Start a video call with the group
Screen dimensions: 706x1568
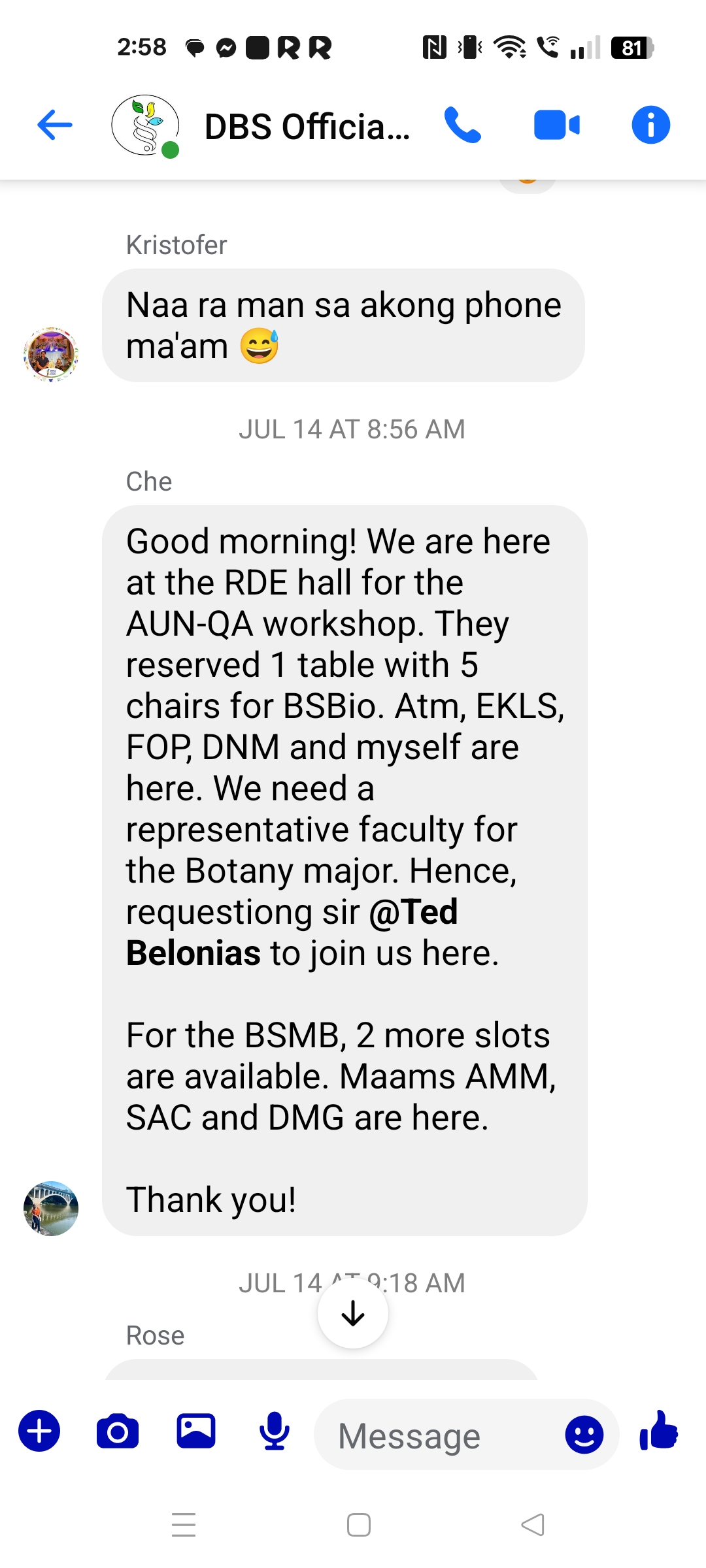556,125
